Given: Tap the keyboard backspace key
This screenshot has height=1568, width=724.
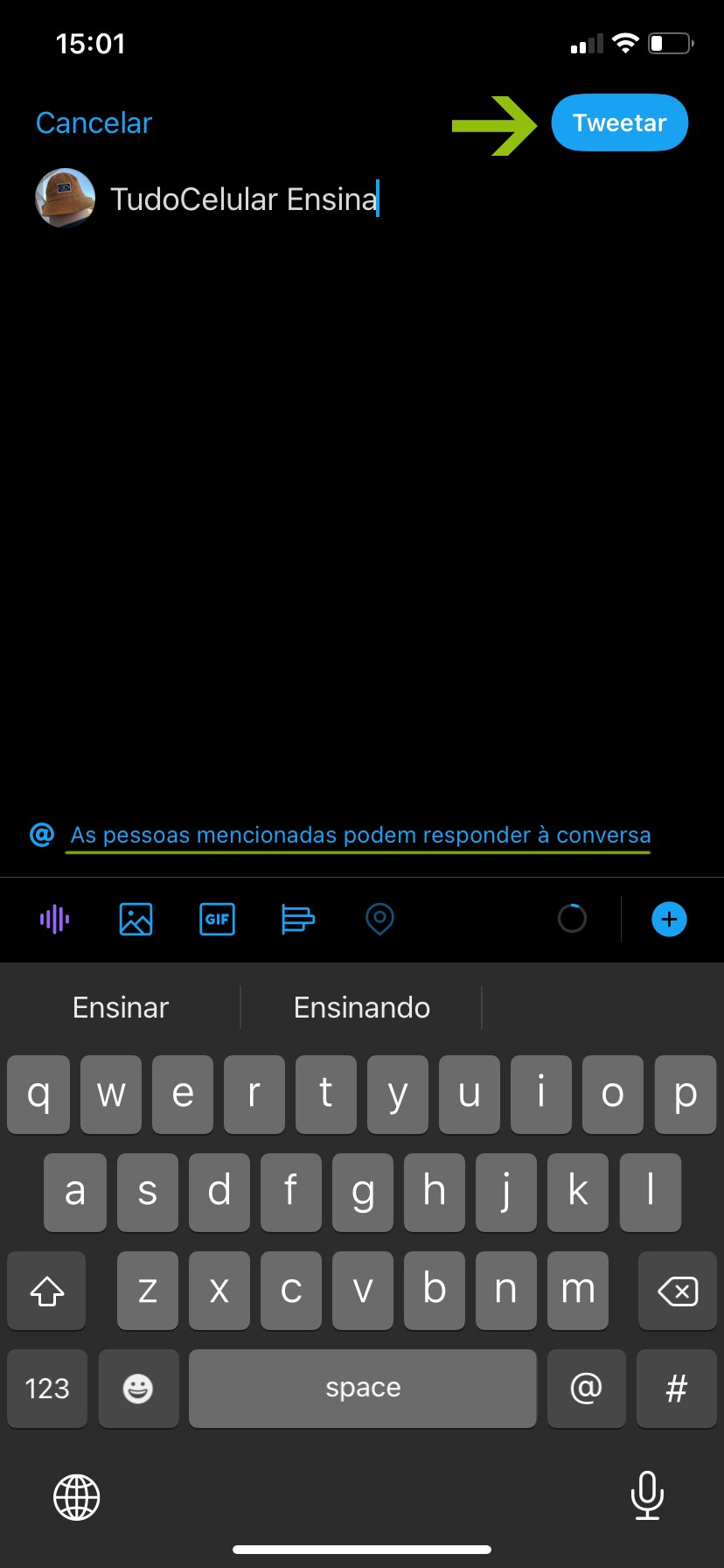Looking at the screenshot, I should pyautogui.click(x=677, y=1291).
